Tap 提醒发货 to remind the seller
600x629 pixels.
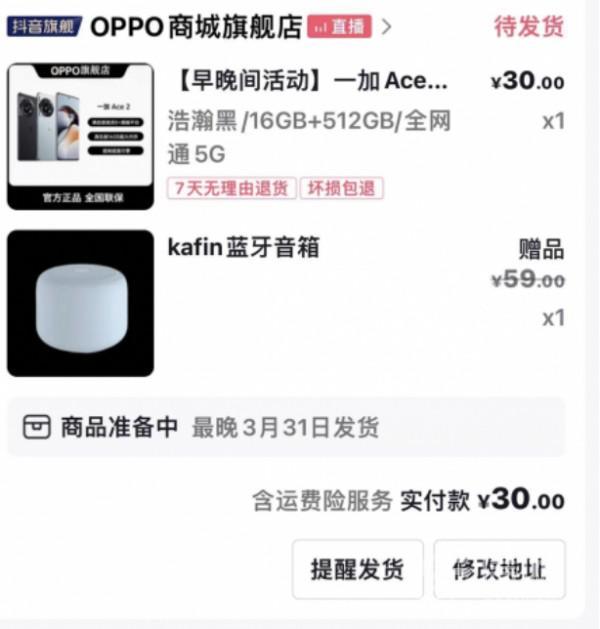(357, 570)
